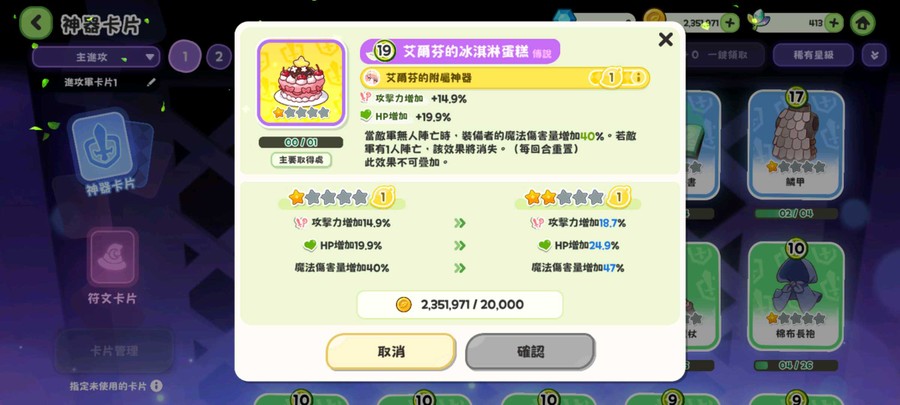Select deck preset 2
This screenshot has height=405, width=900.
(x=220, y=56)
